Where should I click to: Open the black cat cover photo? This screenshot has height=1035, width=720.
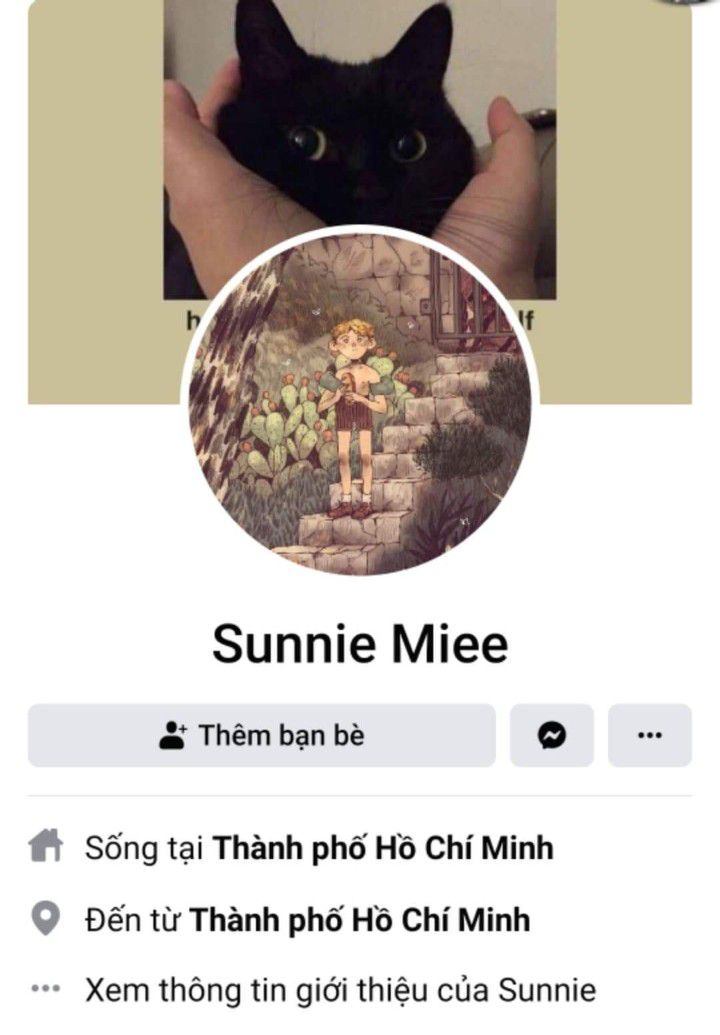(360, 120)
